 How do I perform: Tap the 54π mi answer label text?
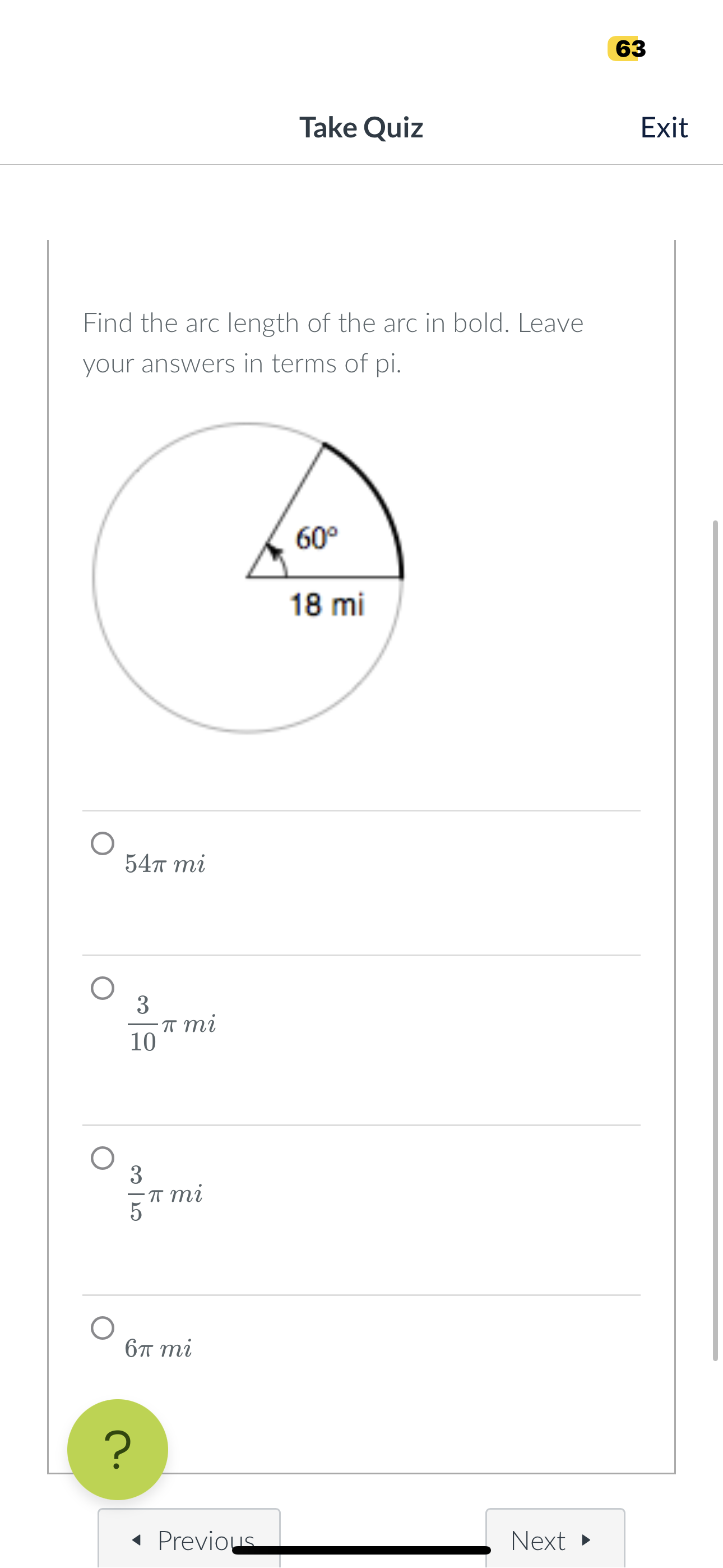coord(165,863)
